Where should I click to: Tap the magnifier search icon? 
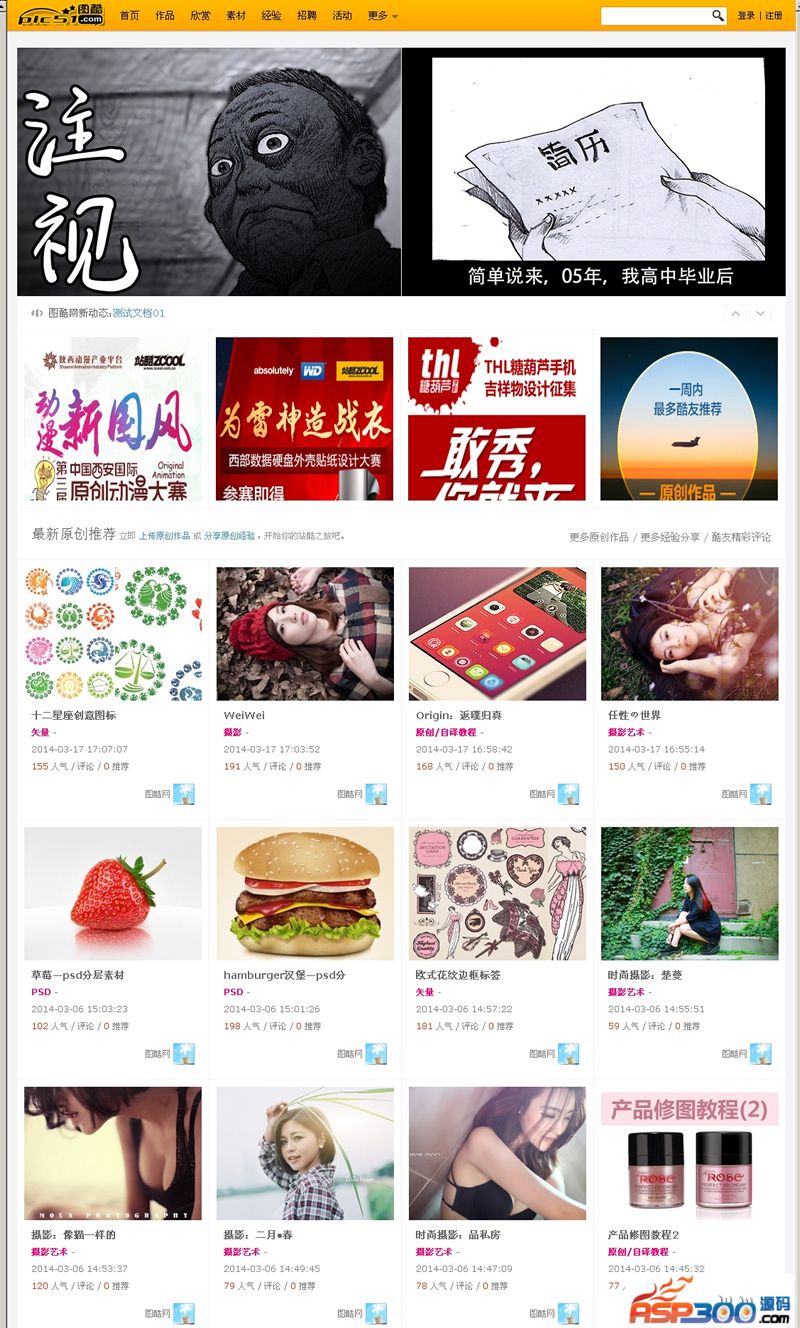click(x=718, y=16)
